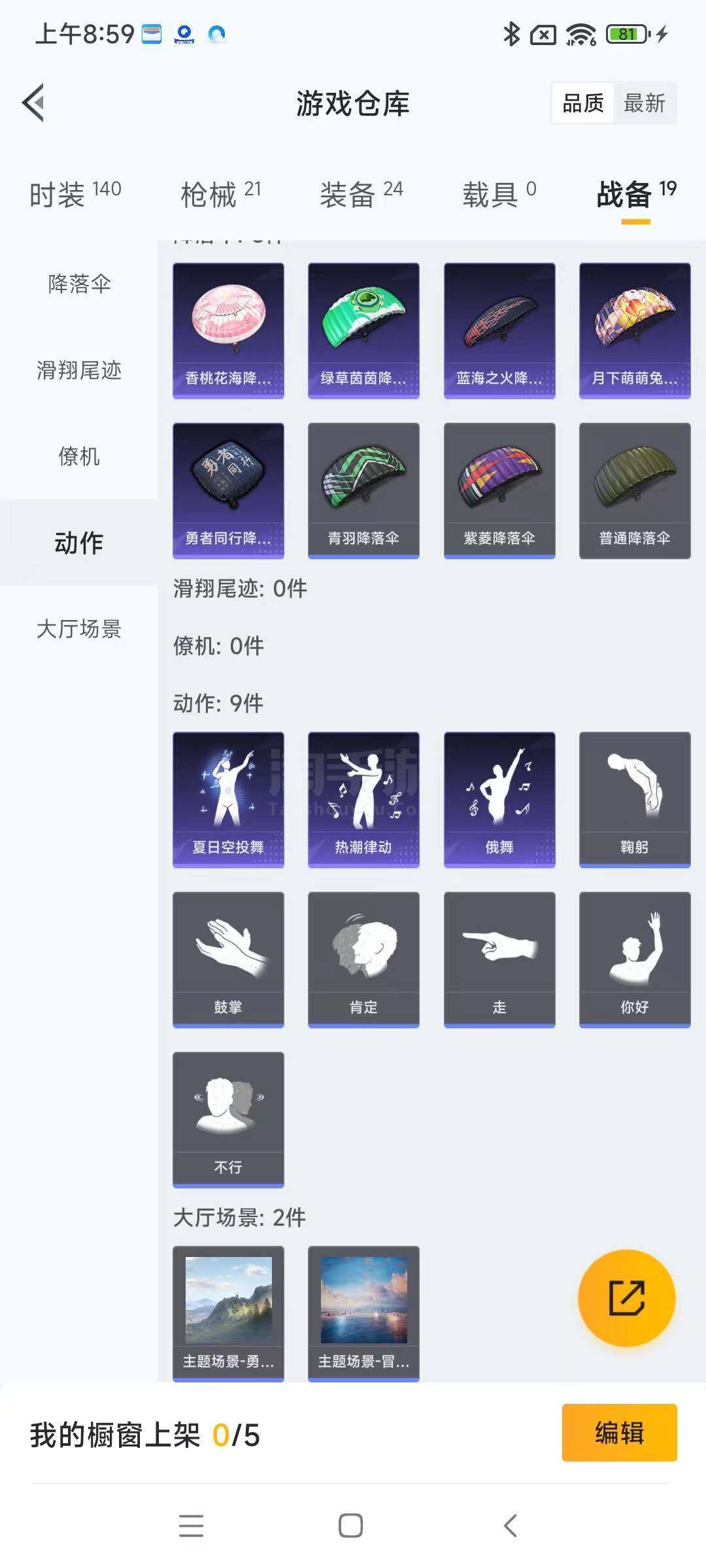The image size is (706, 1568).
Task: Open the 热潮律动 action
Action: [363, 800]
